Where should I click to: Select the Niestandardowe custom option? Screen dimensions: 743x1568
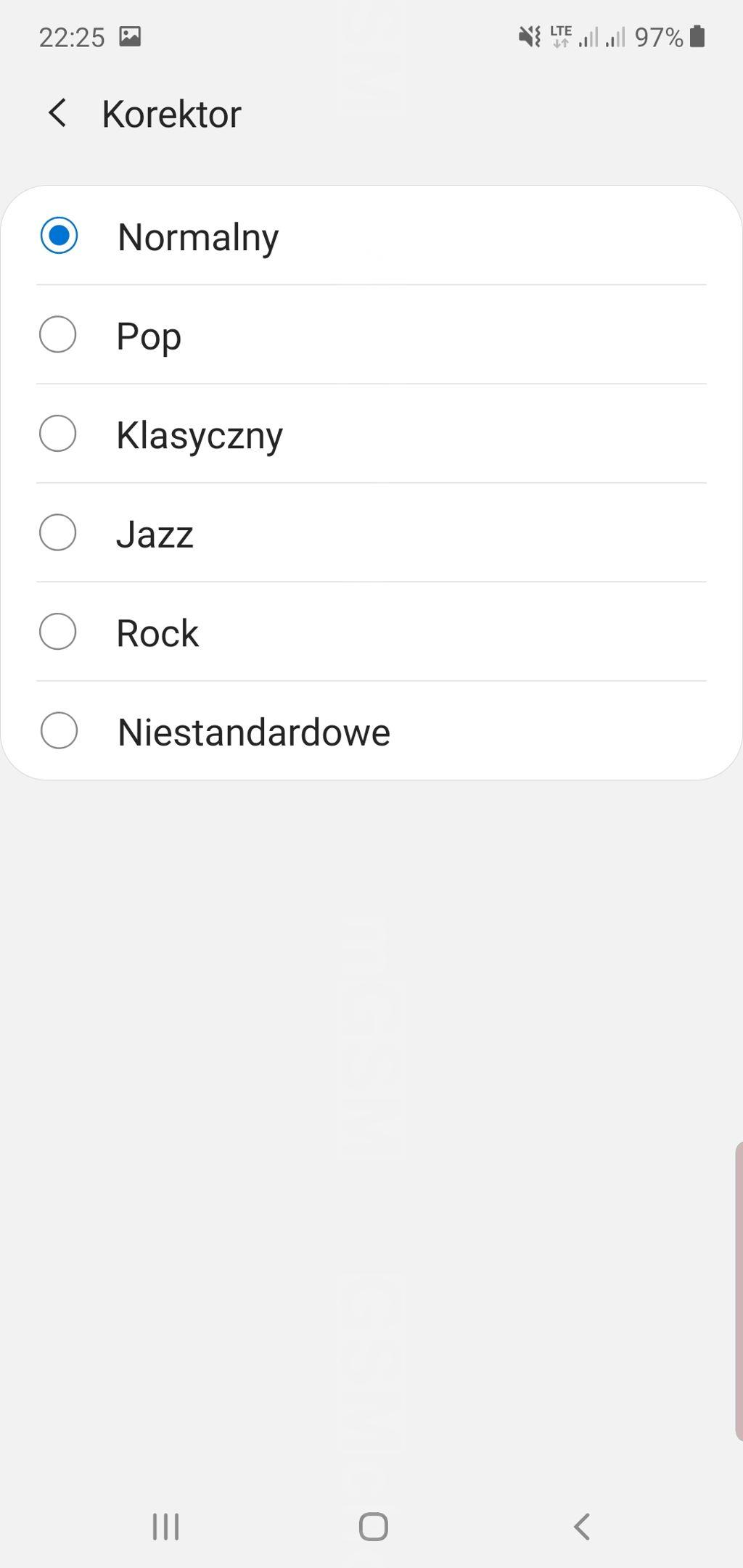[x=59, y=731]
